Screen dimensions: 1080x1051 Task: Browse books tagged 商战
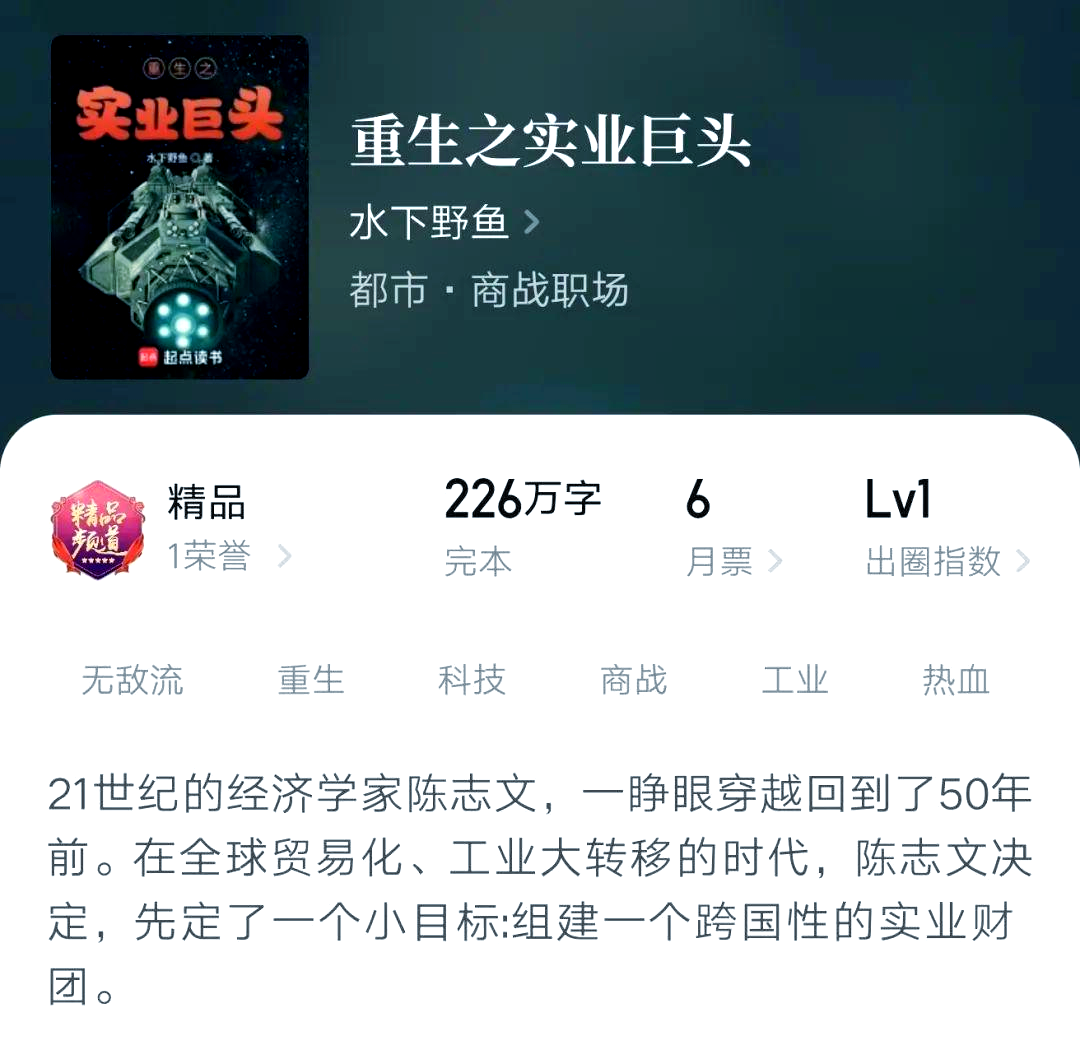tap(633, 680)
